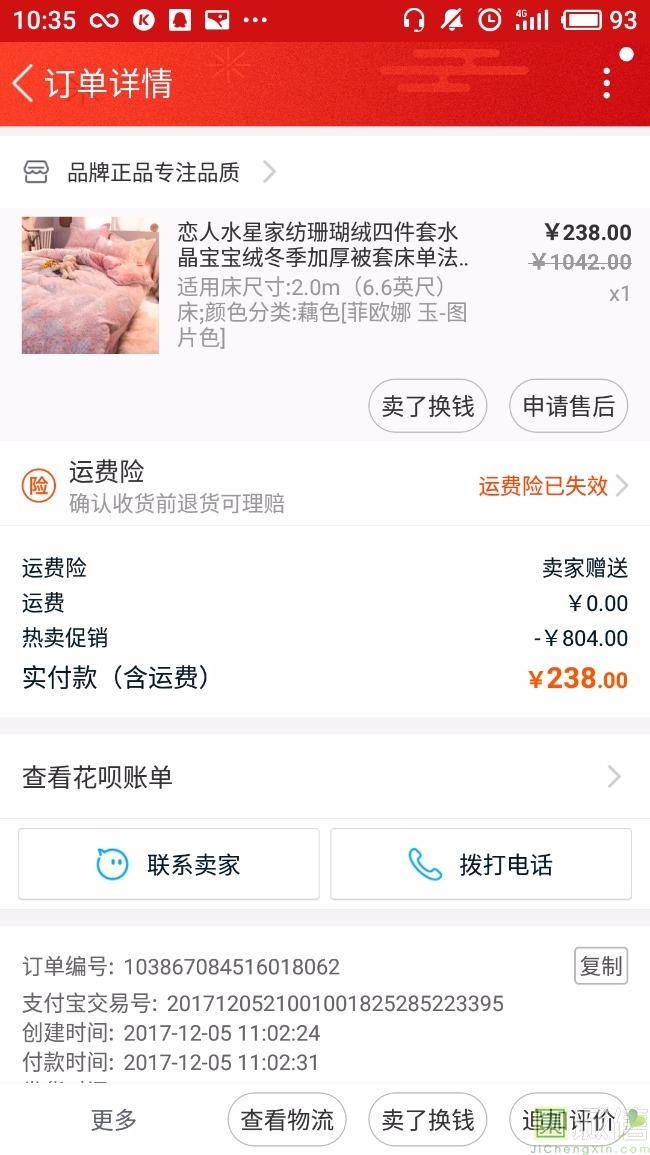
Task: Tap 联系卖家 to contact the seller
Action: coord(169,864)
